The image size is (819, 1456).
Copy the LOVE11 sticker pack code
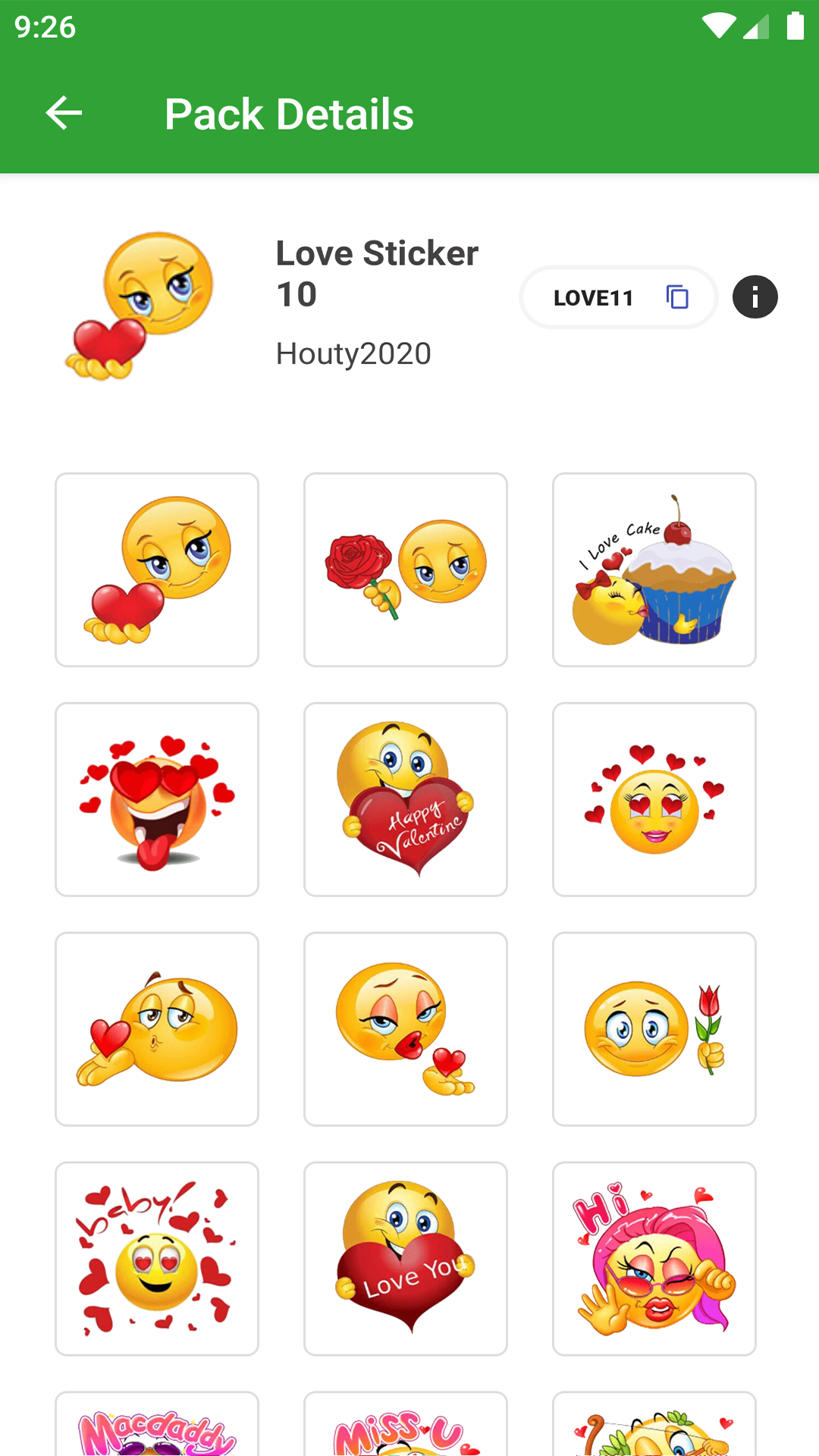point(676,297)
